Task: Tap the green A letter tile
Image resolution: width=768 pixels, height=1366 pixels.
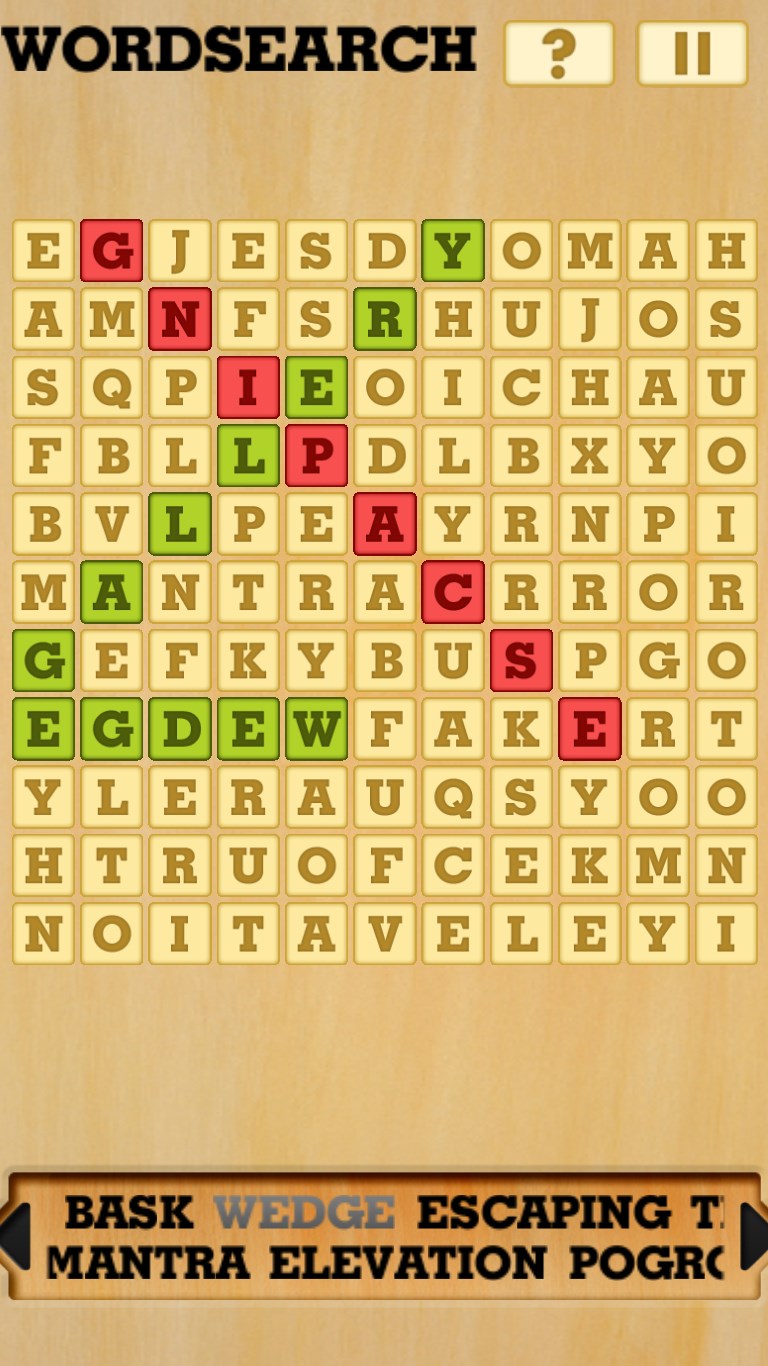Action: [111, 592]
